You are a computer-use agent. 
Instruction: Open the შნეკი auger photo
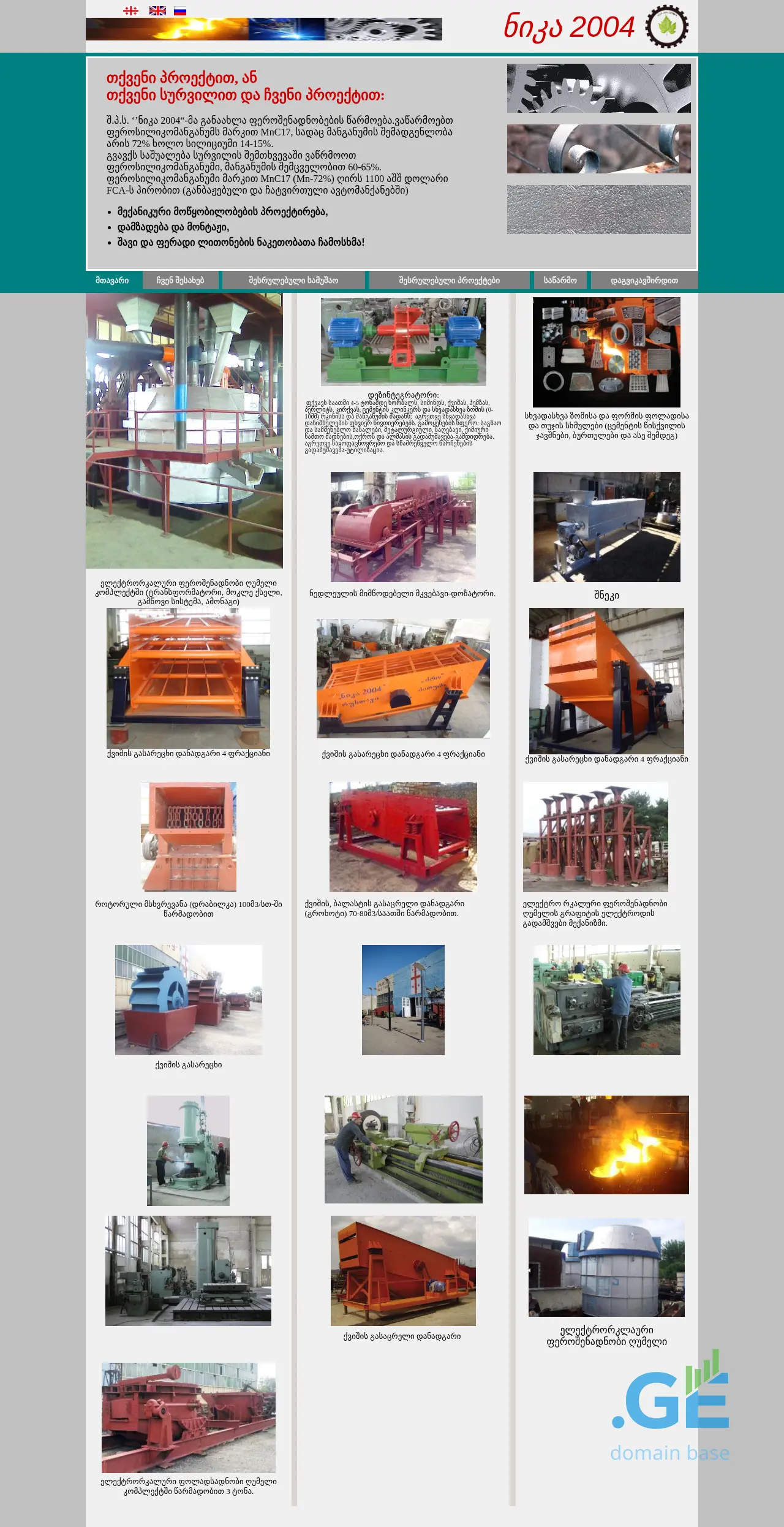point(606,526)
